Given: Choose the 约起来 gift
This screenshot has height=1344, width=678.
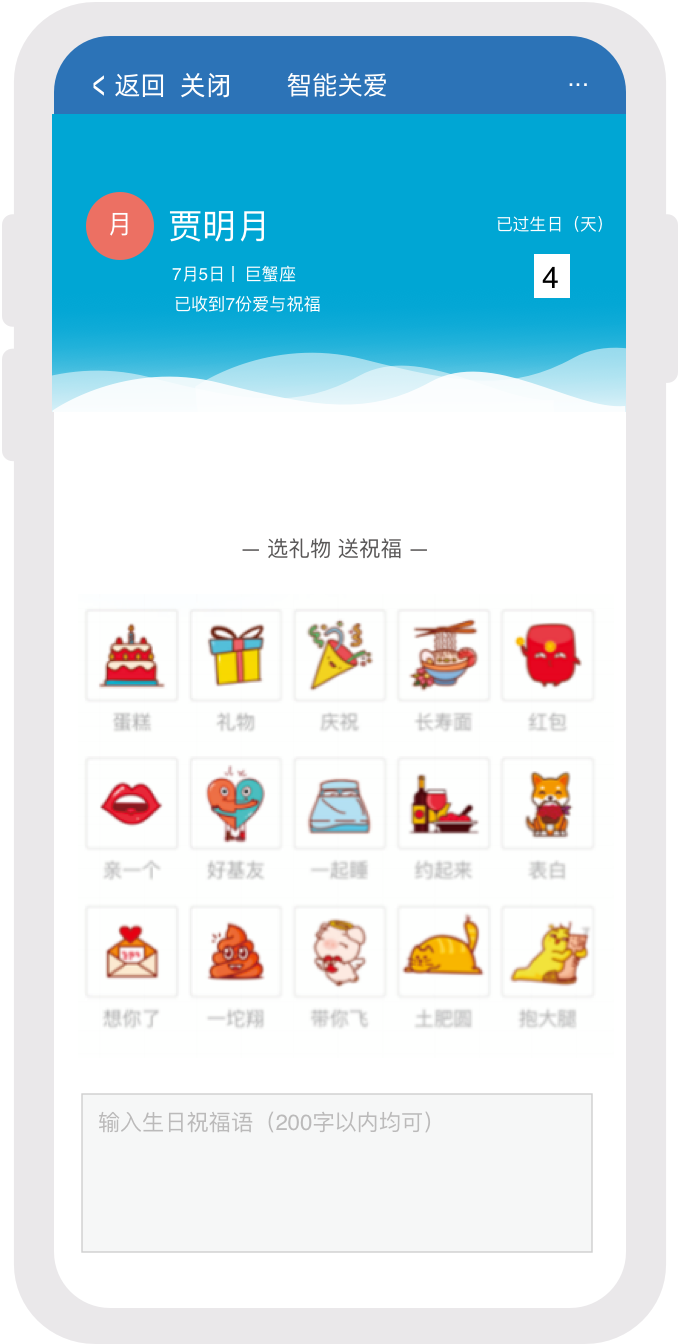Looking at the screenshot, I should [444, 804].
